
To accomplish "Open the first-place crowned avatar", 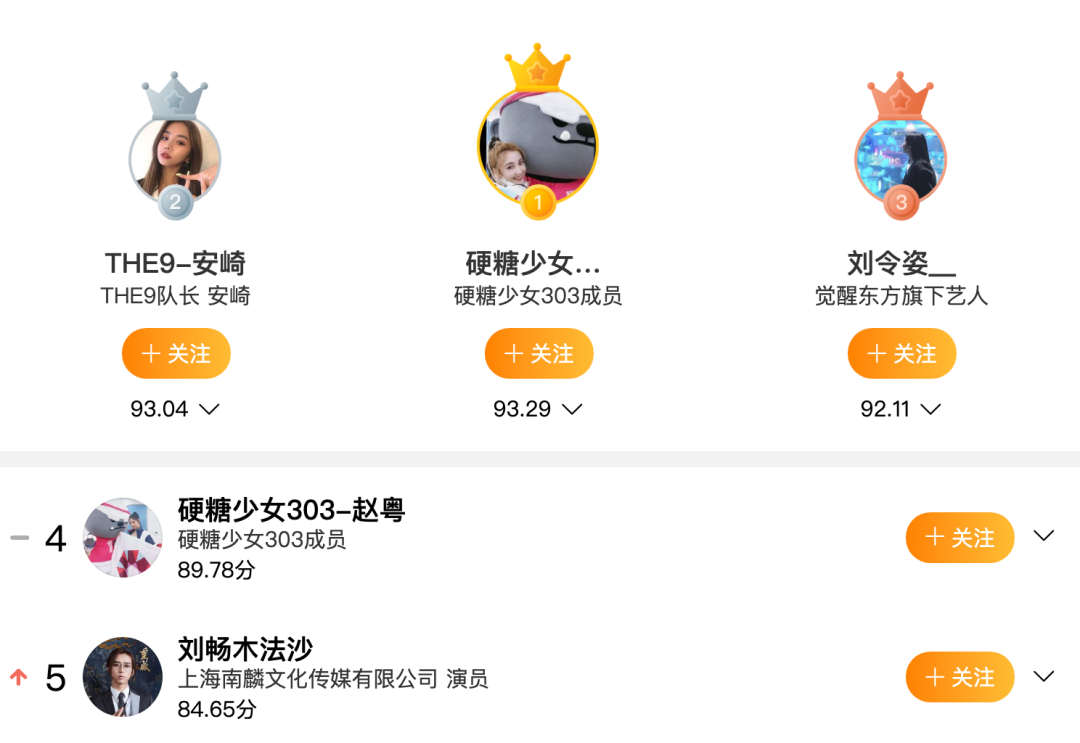I will click(538, 147).
